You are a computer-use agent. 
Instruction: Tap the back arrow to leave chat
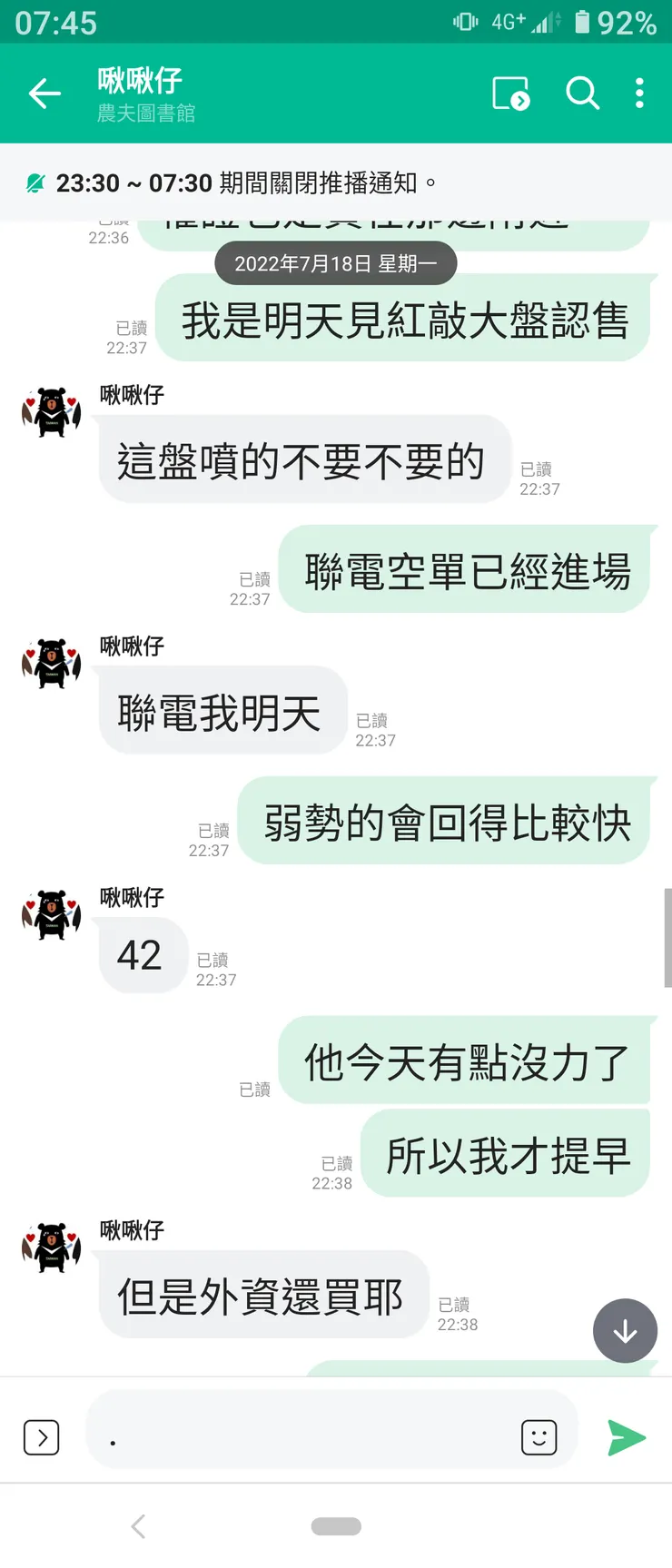click(x=44, y=94)
